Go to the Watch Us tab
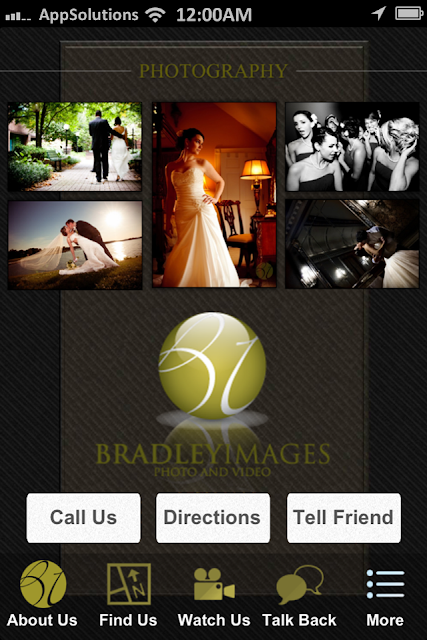The height and width of the screenshot is (640, 427). (214, 595)
